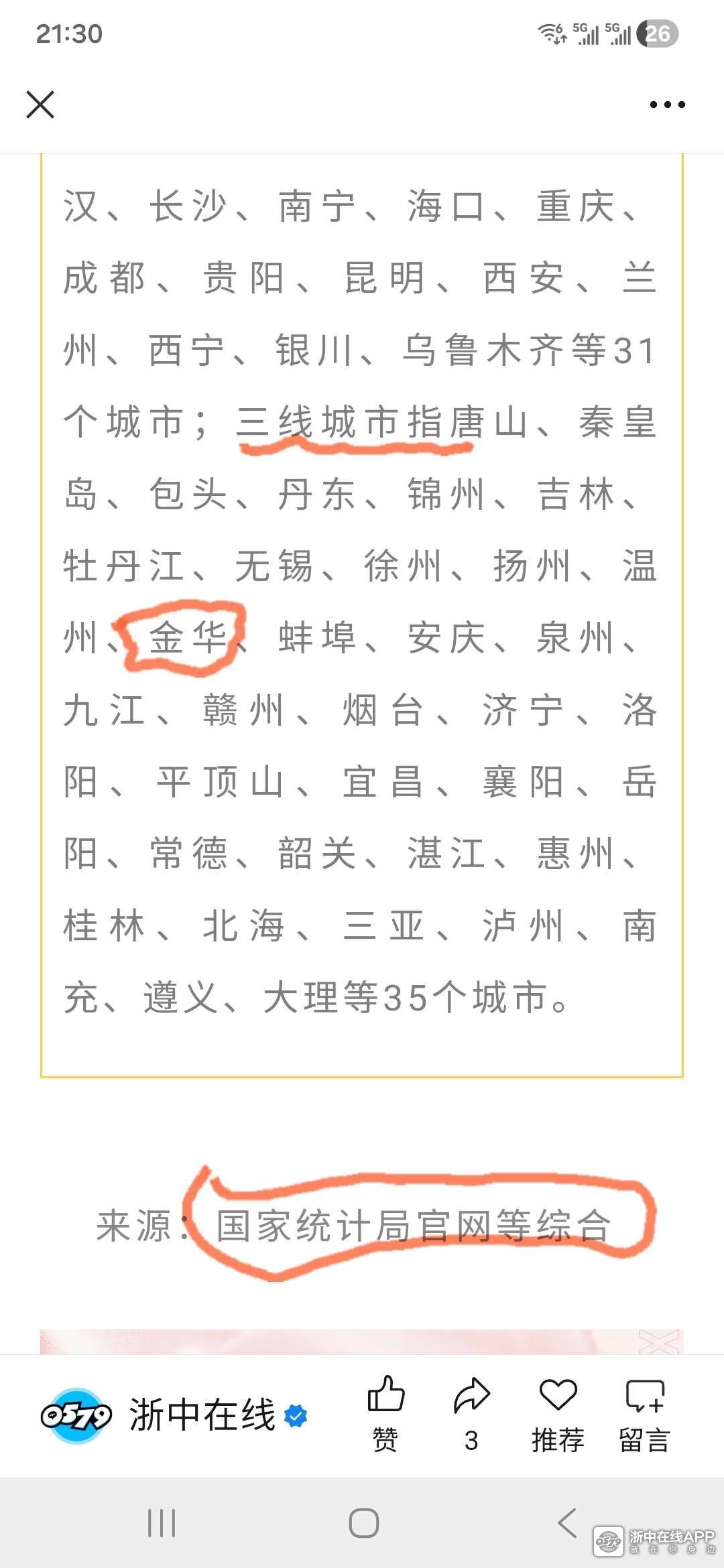The image size is (724, 1568).
Task: Tap the system back button
Action: click(567, 1523)
